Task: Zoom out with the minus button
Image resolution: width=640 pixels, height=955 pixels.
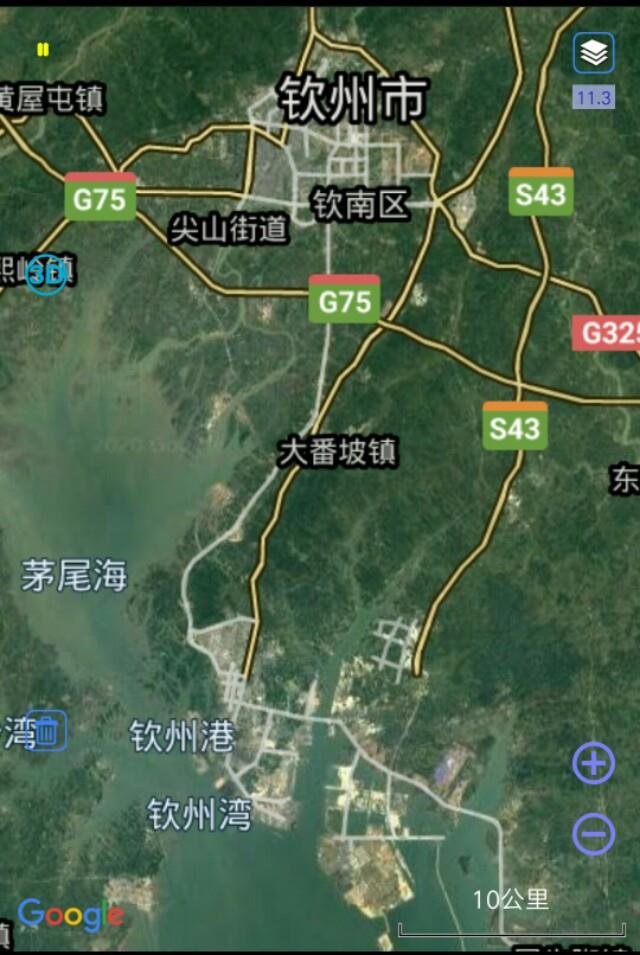Action: point(594,834)
